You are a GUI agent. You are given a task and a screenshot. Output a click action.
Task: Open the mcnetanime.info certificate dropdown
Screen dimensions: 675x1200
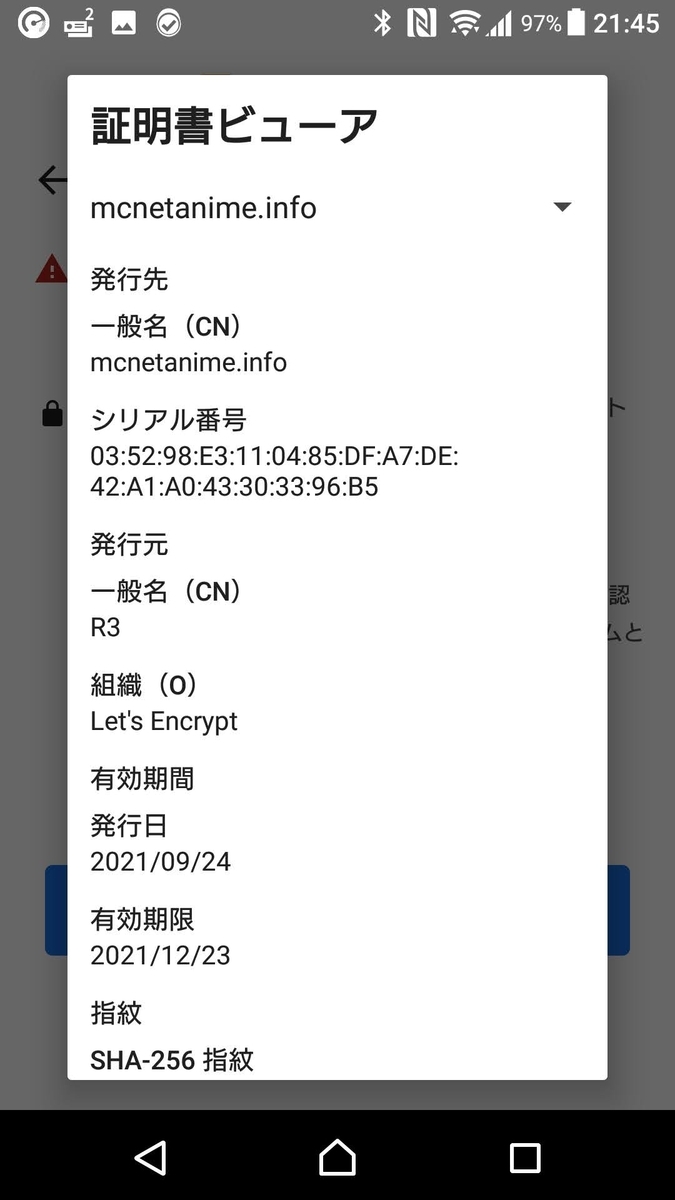click(562, 207)
